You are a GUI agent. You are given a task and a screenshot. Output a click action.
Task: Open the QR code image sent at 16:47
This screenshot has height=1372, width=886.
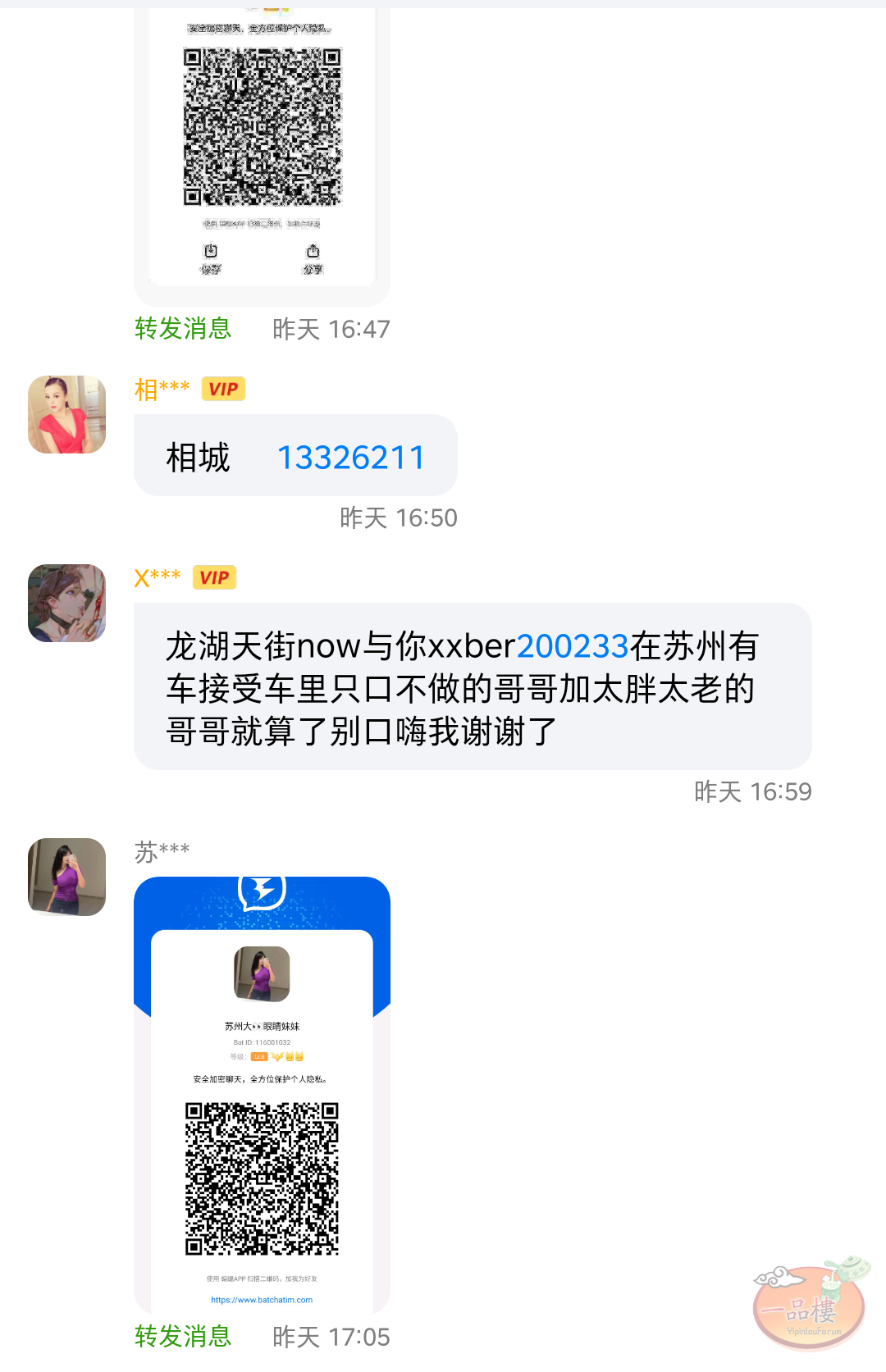tap(262, 148)
